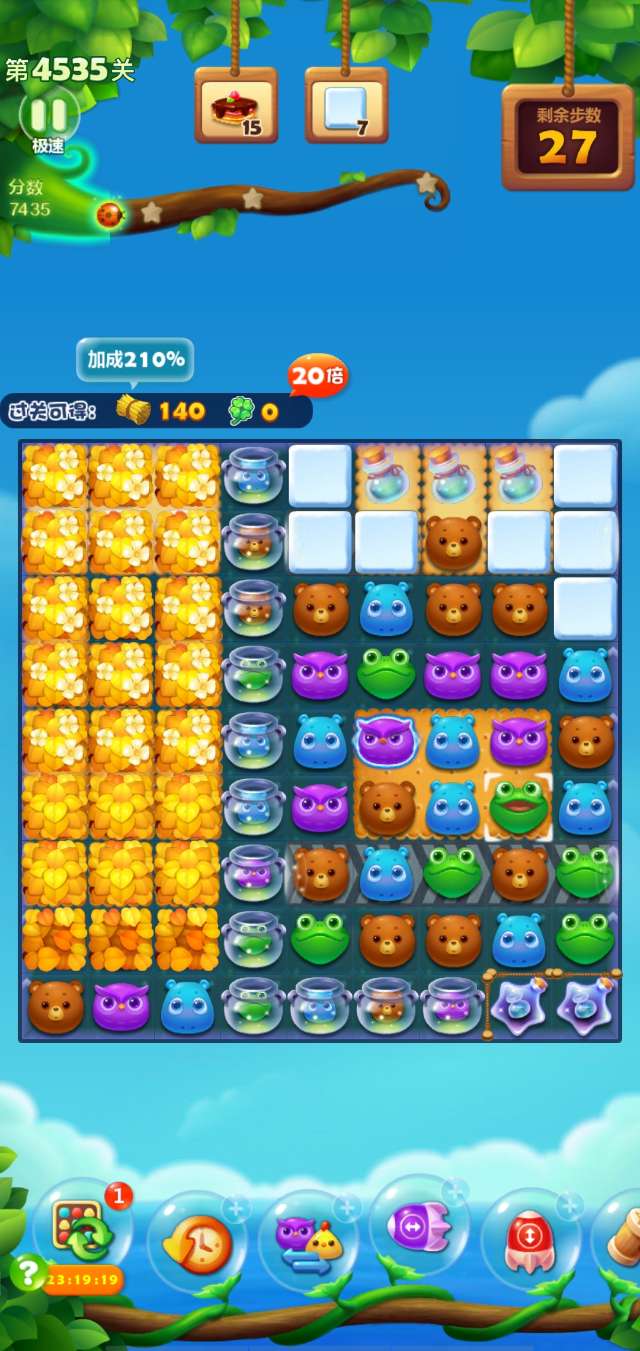Open the green question mark help
This screenshot has width=640, height=1351.
[x=25, y=1271]
